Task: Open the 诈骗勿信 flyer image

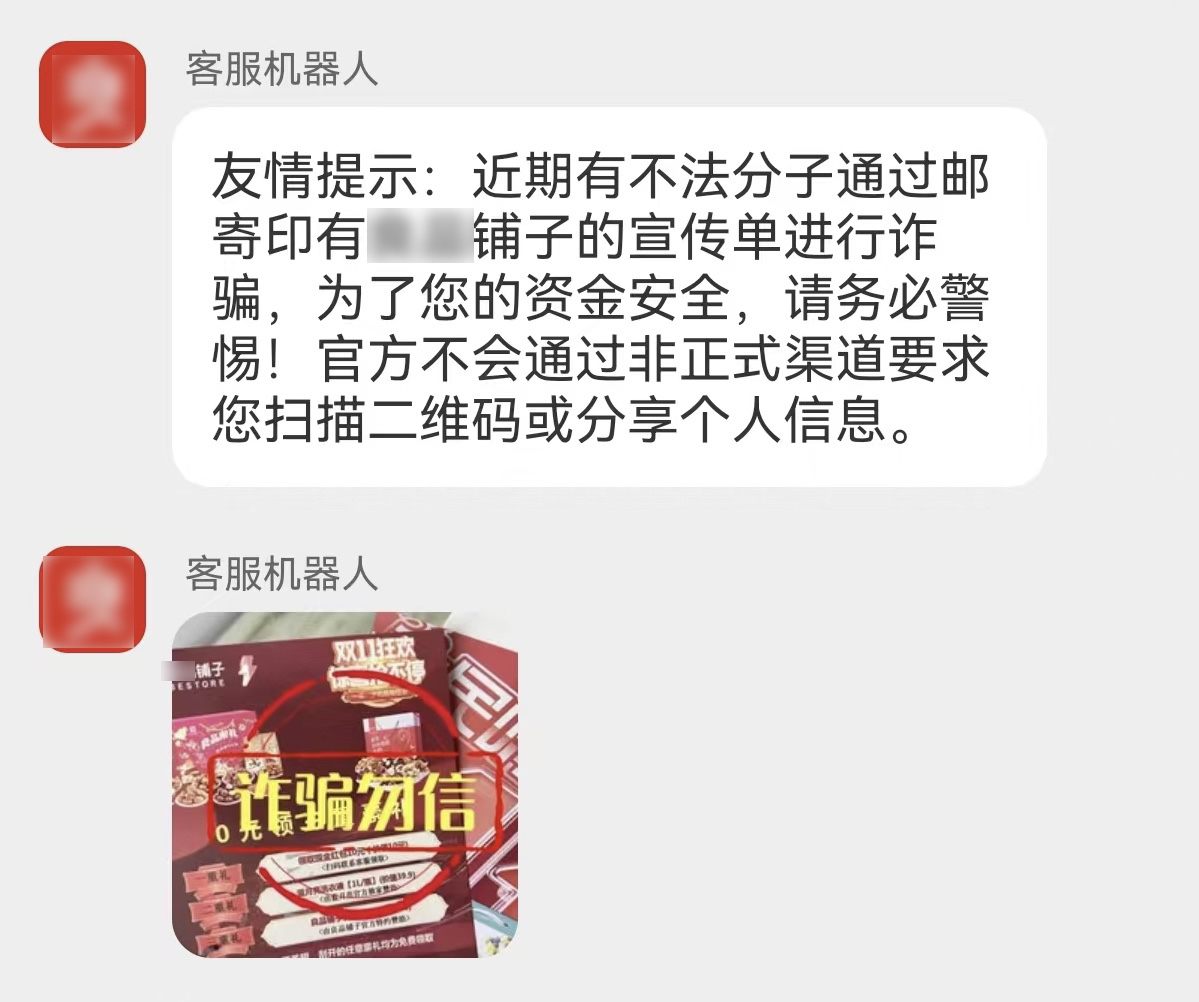Action: (x=344, y=784)
